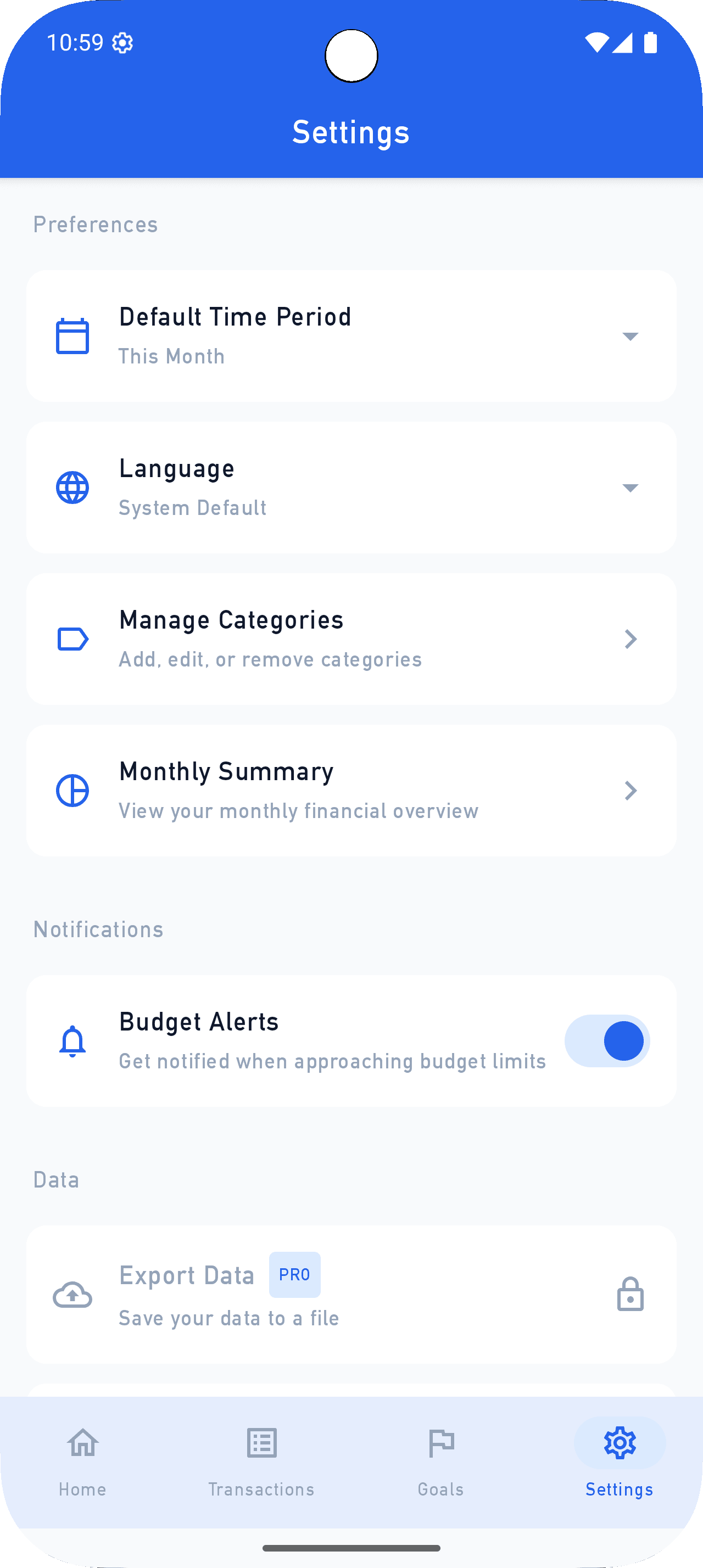Change the Language setting
This screenshot has width=703, height=1568.
629,488
